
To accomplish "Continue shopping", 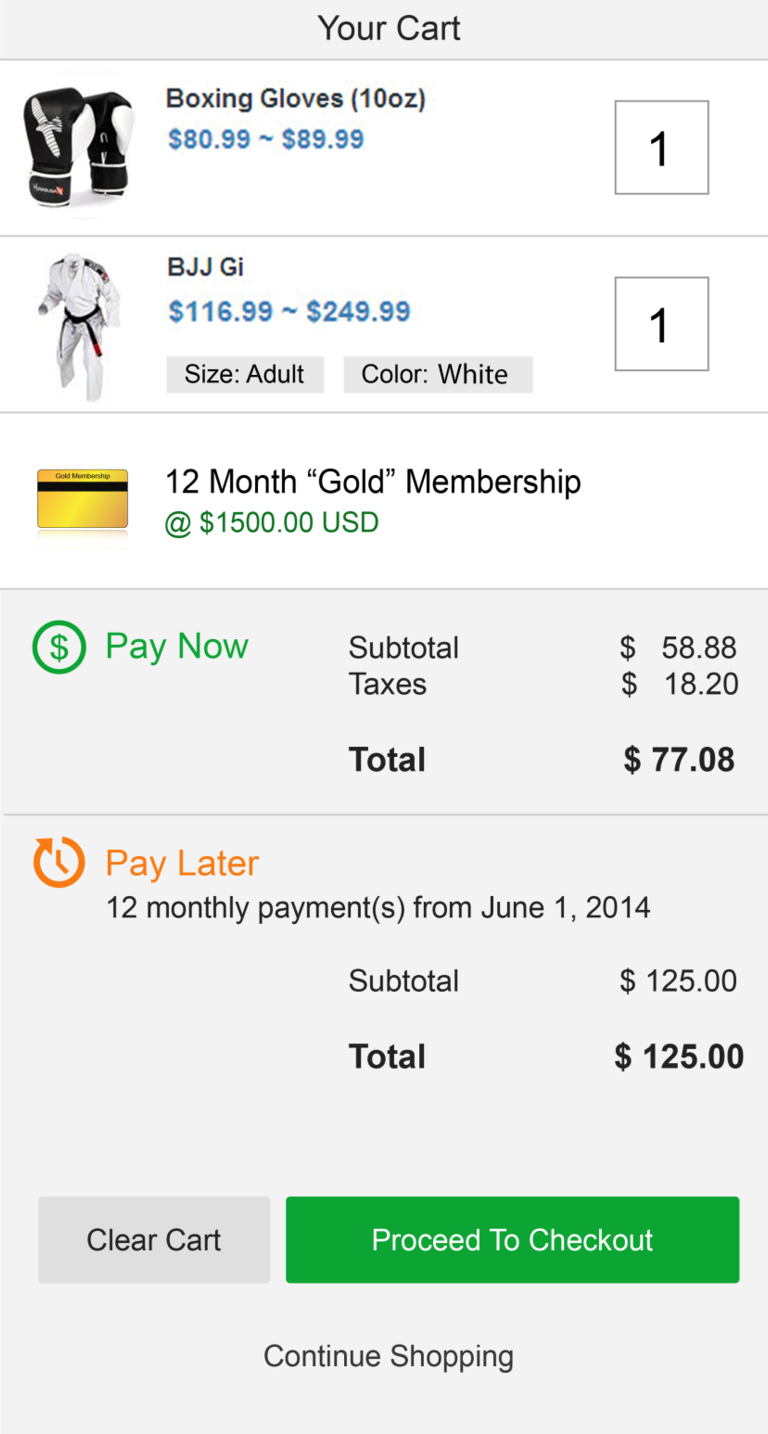I will (388, 1356).
